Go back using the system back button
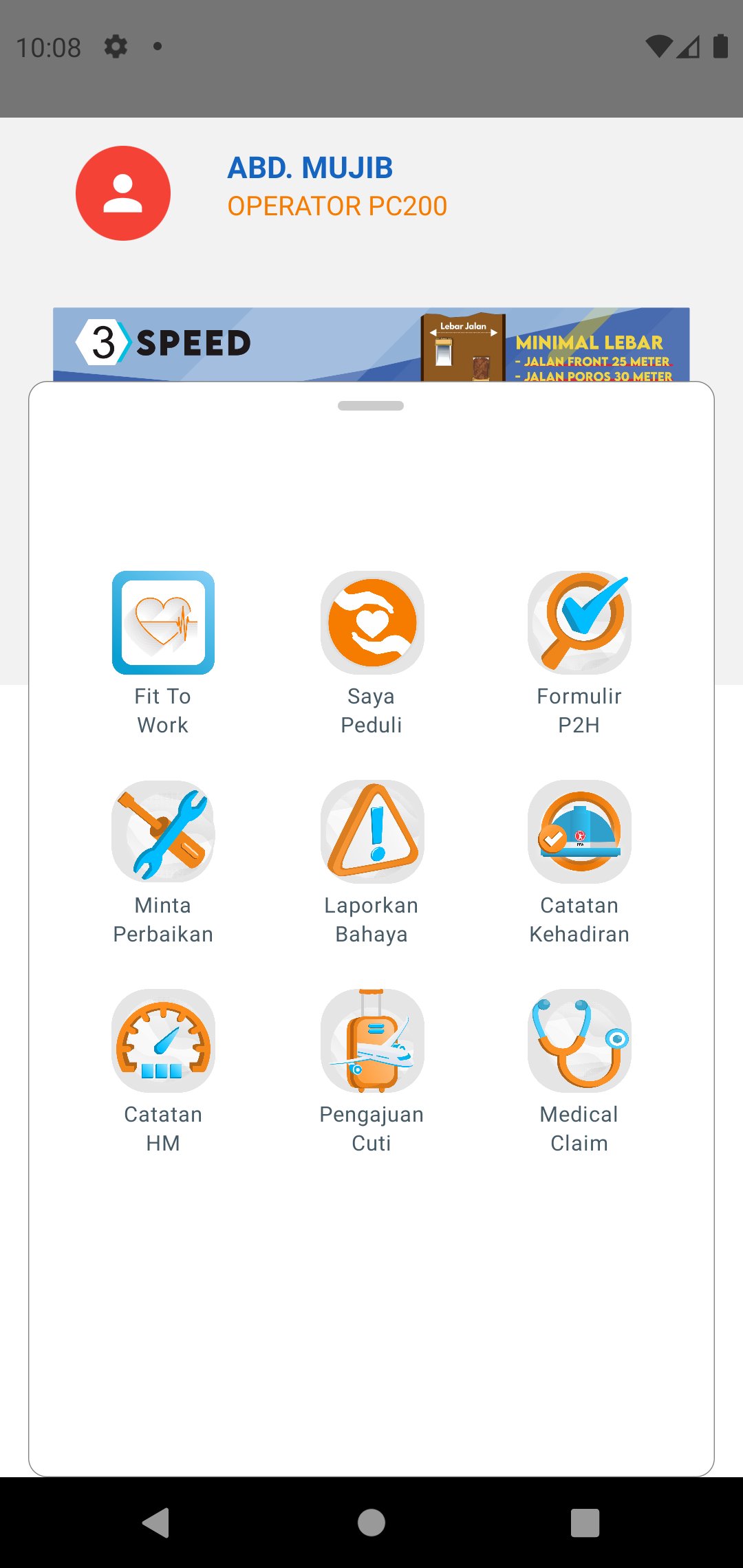Viewport: 743px width, 1568px height. click(157, 1523)
